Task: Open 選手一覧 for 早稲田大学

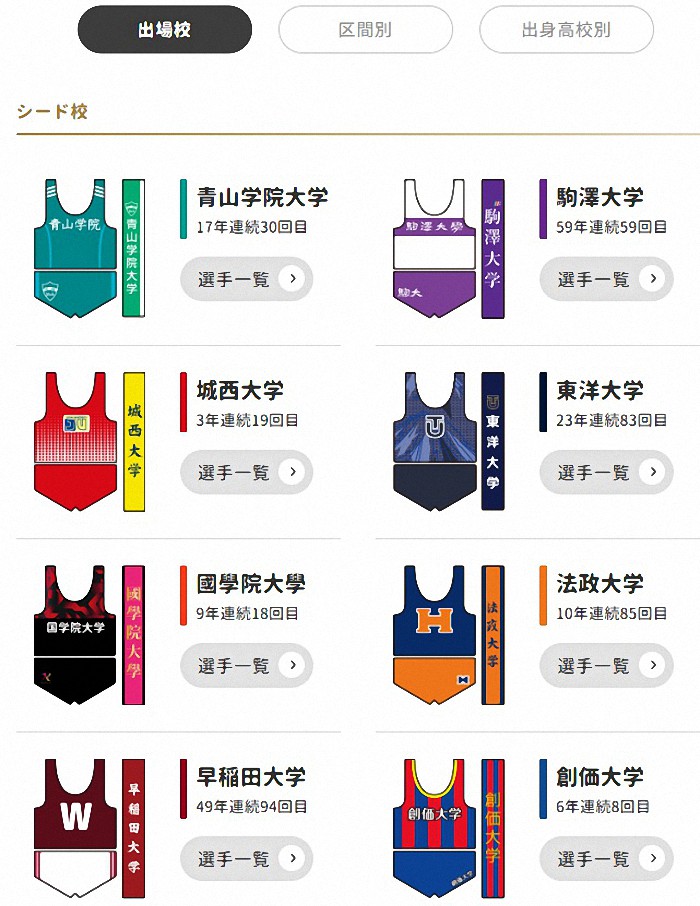Action: (x=246, y=858)
